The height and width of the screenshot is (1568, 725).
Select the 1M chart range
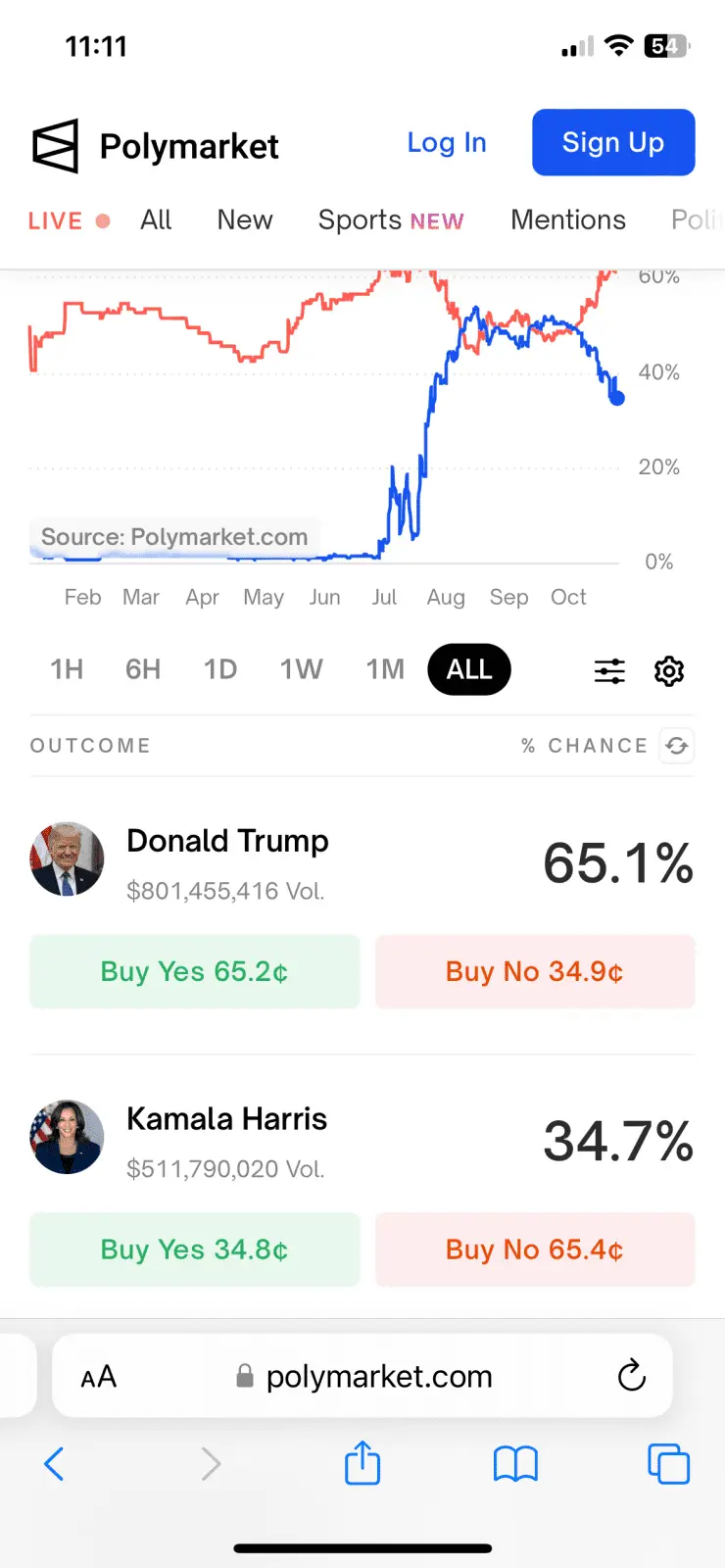click(x=385, y=669)
